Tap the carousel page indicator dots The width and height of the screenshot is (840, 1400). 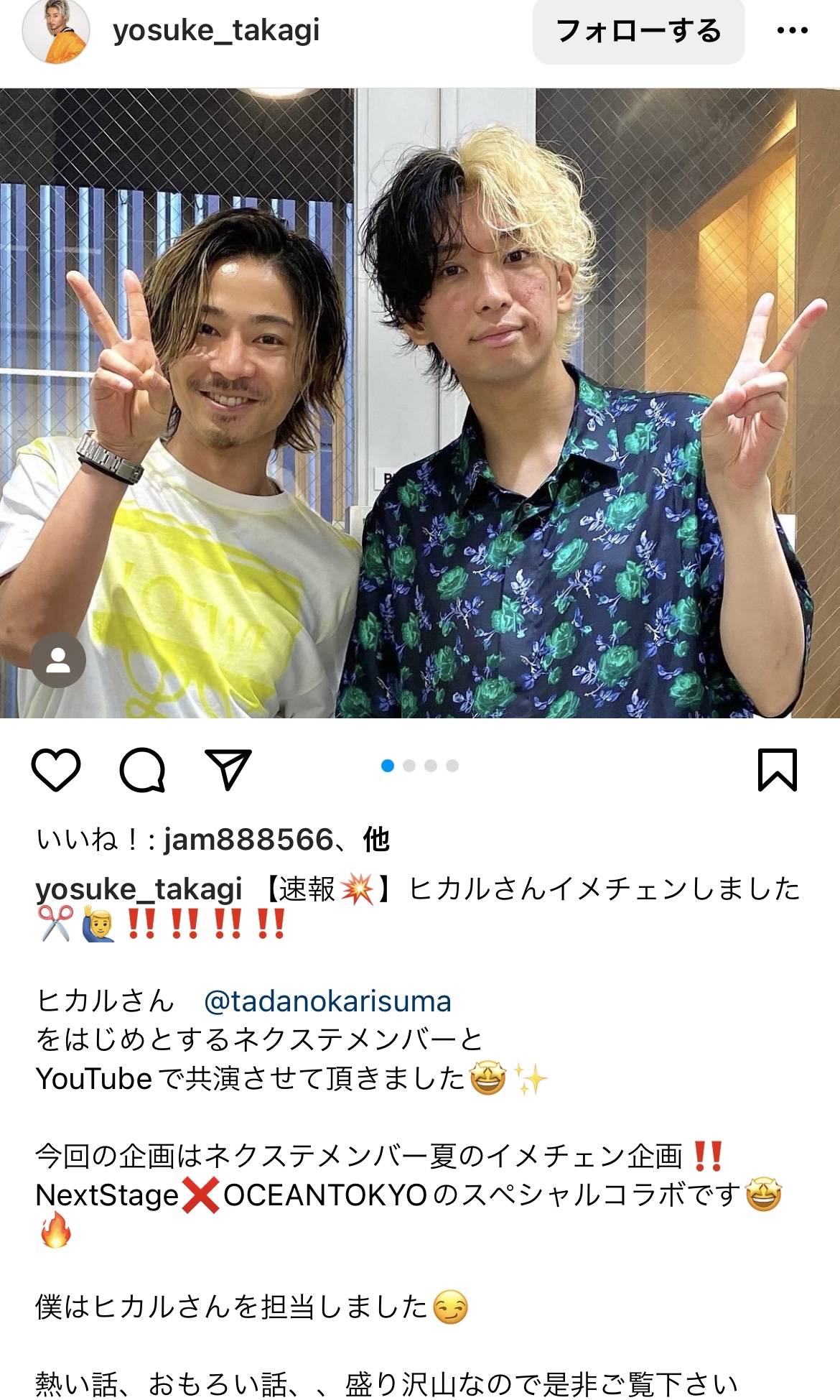click(420, 766)
